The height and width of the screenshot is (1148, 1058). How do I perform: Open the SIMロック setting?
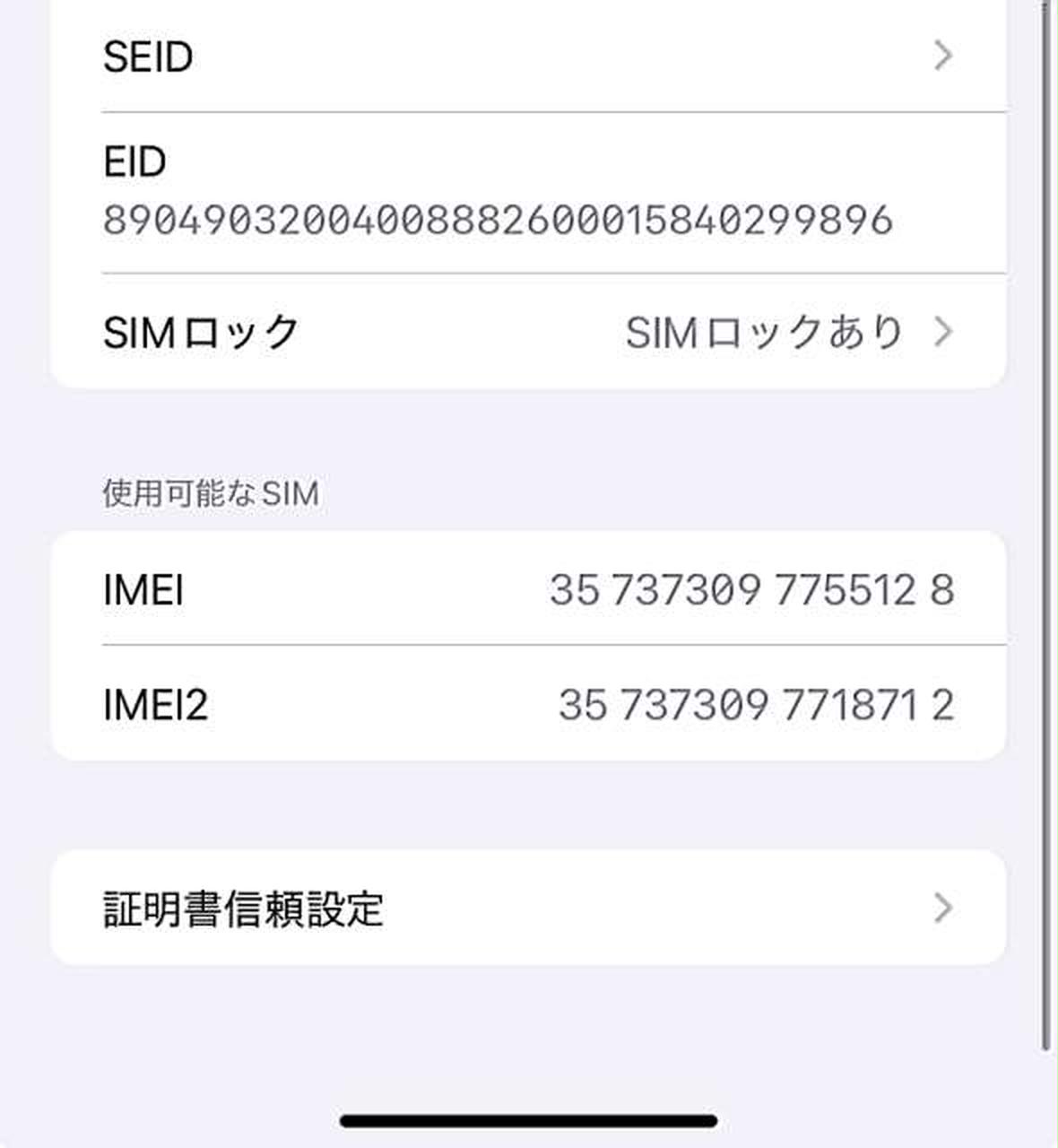pos(527,332)
